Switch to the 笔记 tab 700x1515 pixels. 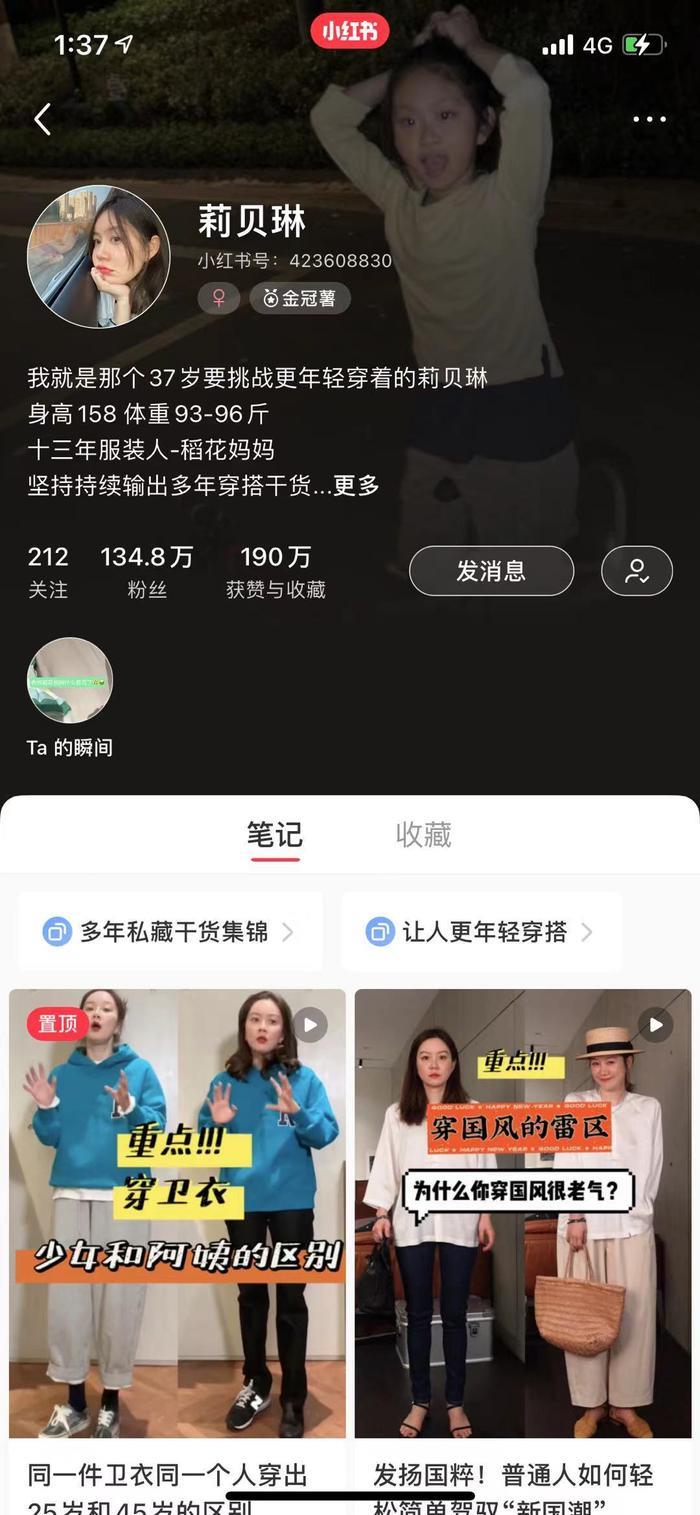click(x=275, y=834)
